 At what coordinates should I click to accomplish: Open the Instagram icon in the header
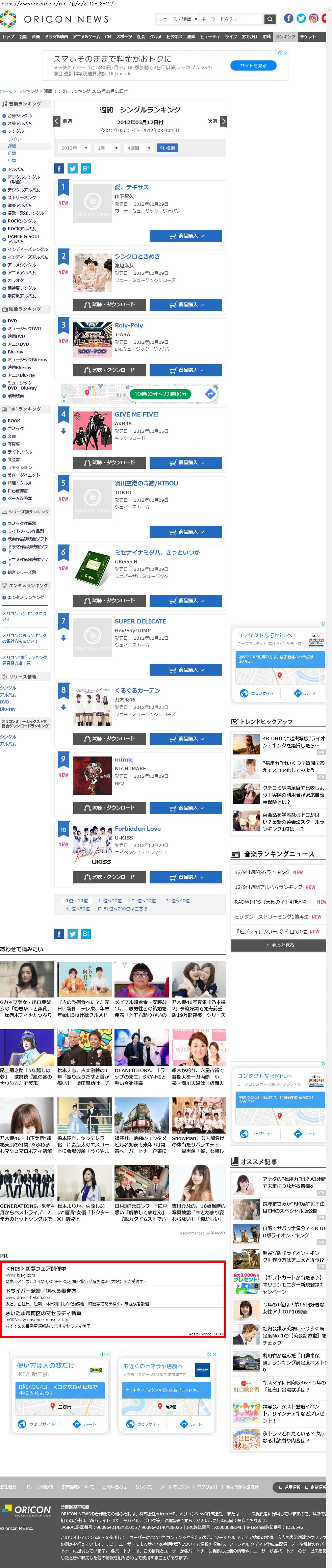(x=314, y=18)
